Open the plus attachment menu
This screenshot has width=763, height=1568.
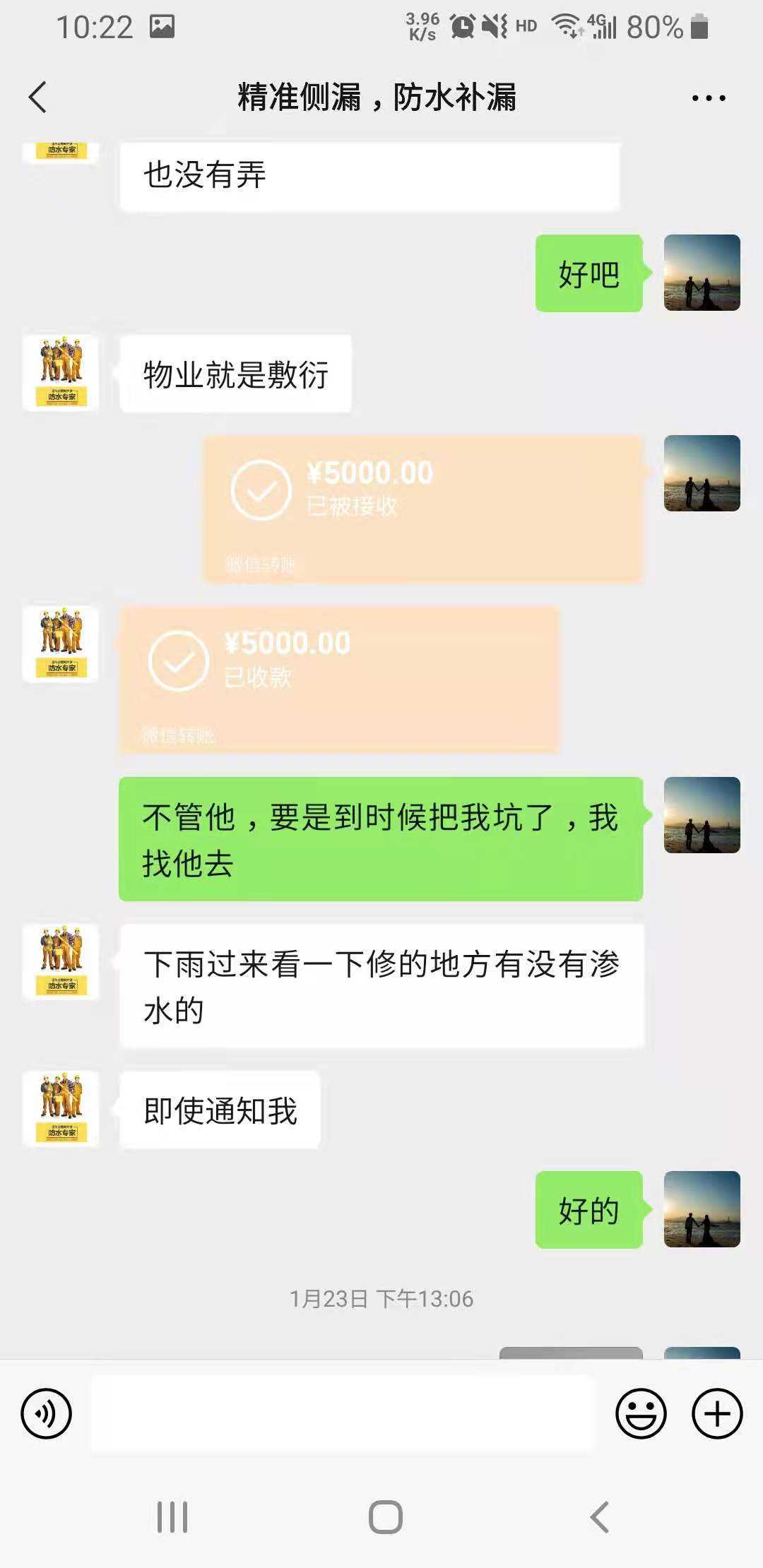pyautogui.click(x=716, y=1413)
